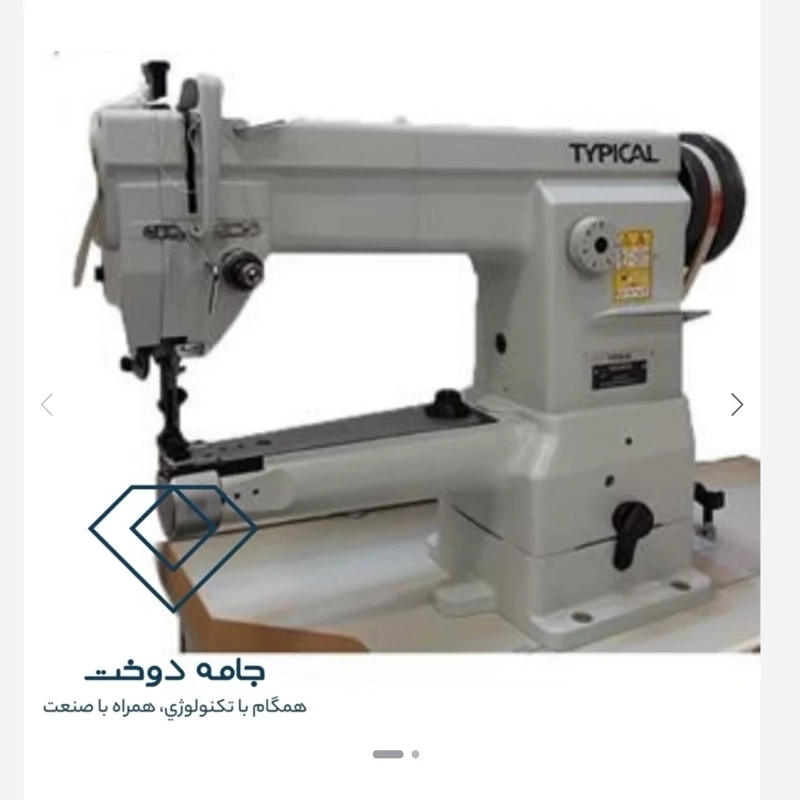Go back to the previous product image
Image resolution: width=800 pixels, height=800 pixels.
47,404
